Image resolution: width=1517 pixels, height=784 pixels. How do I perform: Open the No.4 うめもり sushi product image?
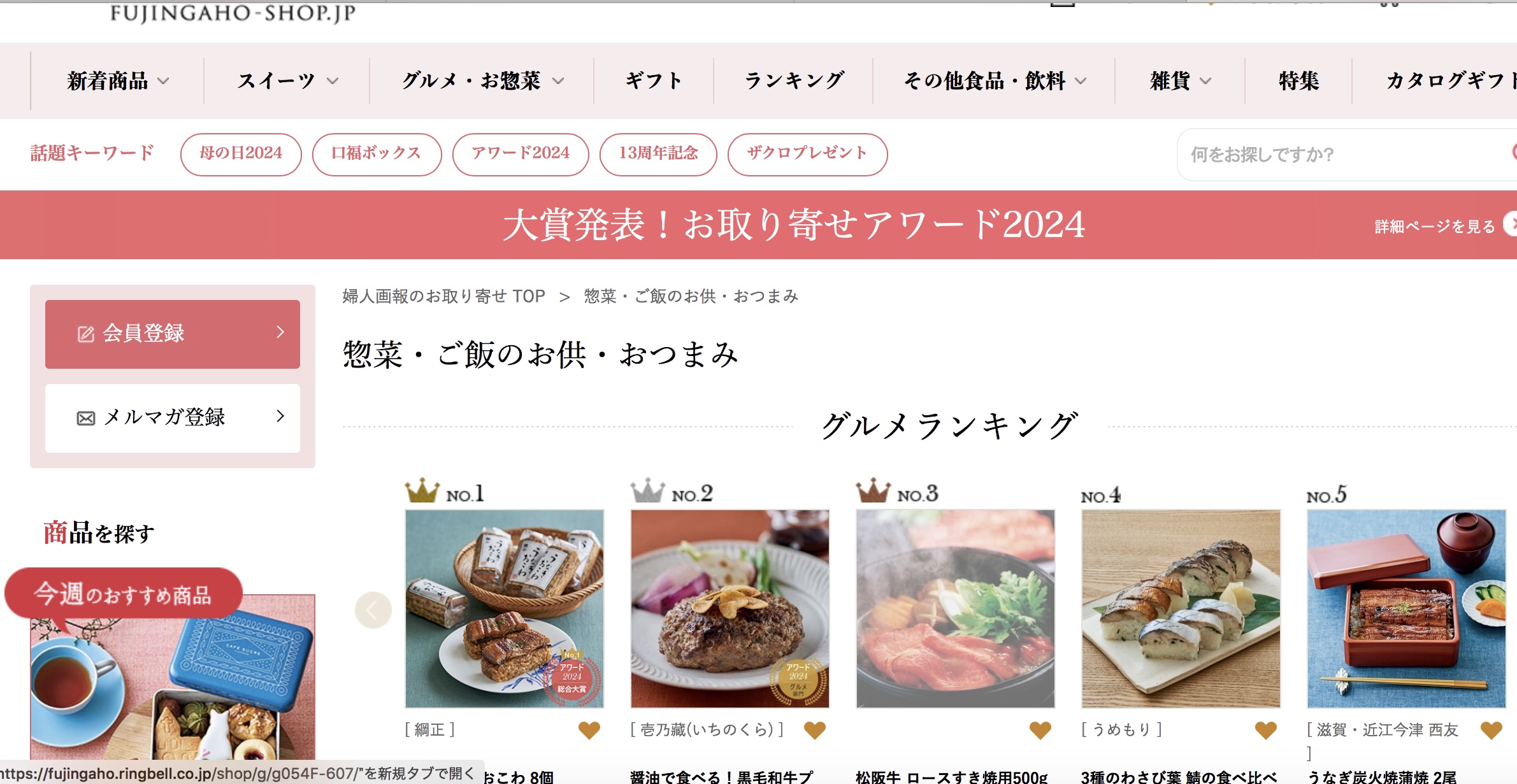[x=1181, y=608]
